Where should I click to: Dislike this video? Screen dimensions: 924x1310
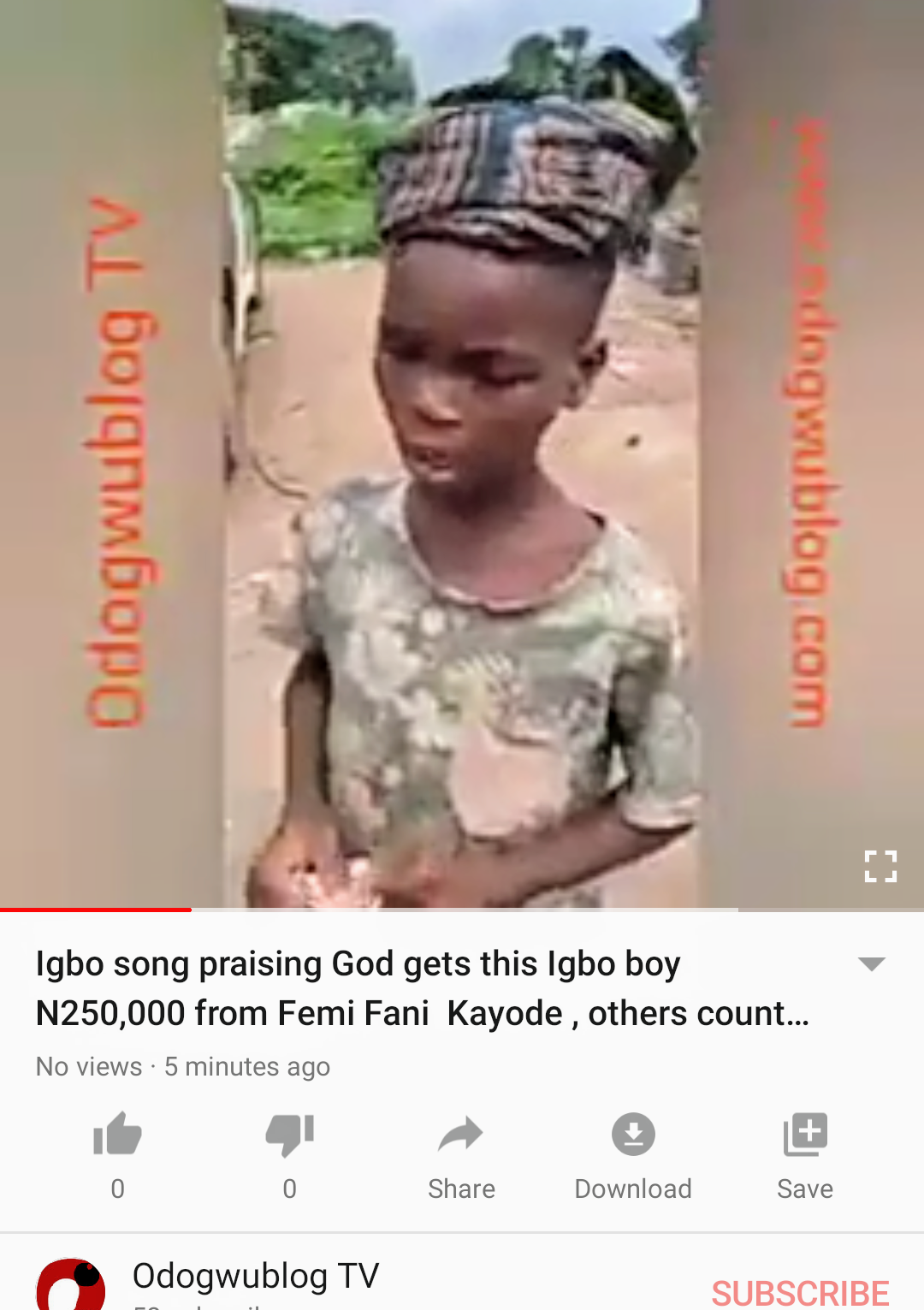tap(290, 1135)
